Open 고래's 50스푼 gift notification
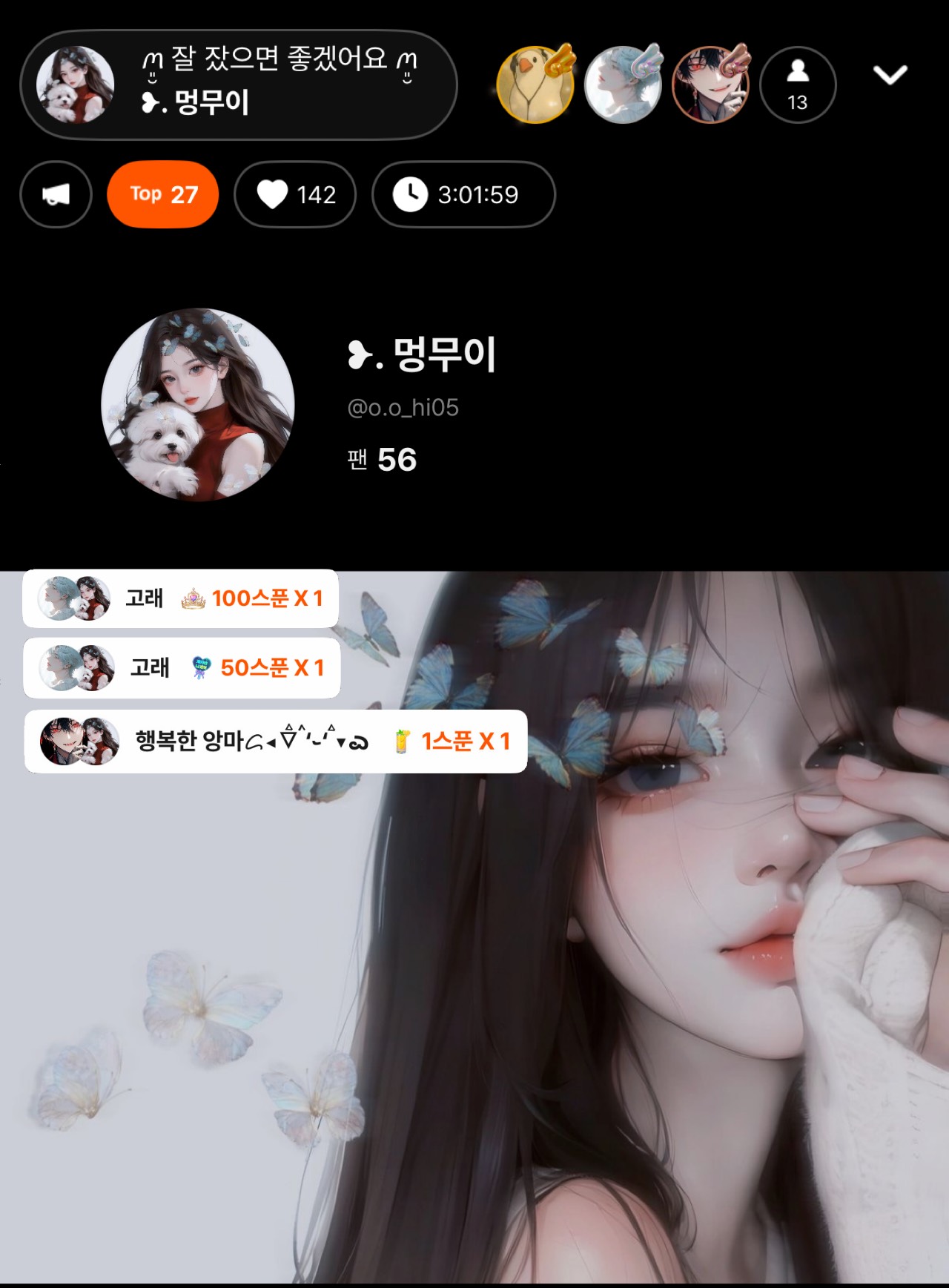This screenshot has width=949, height=1288. (x=182, y=667)
